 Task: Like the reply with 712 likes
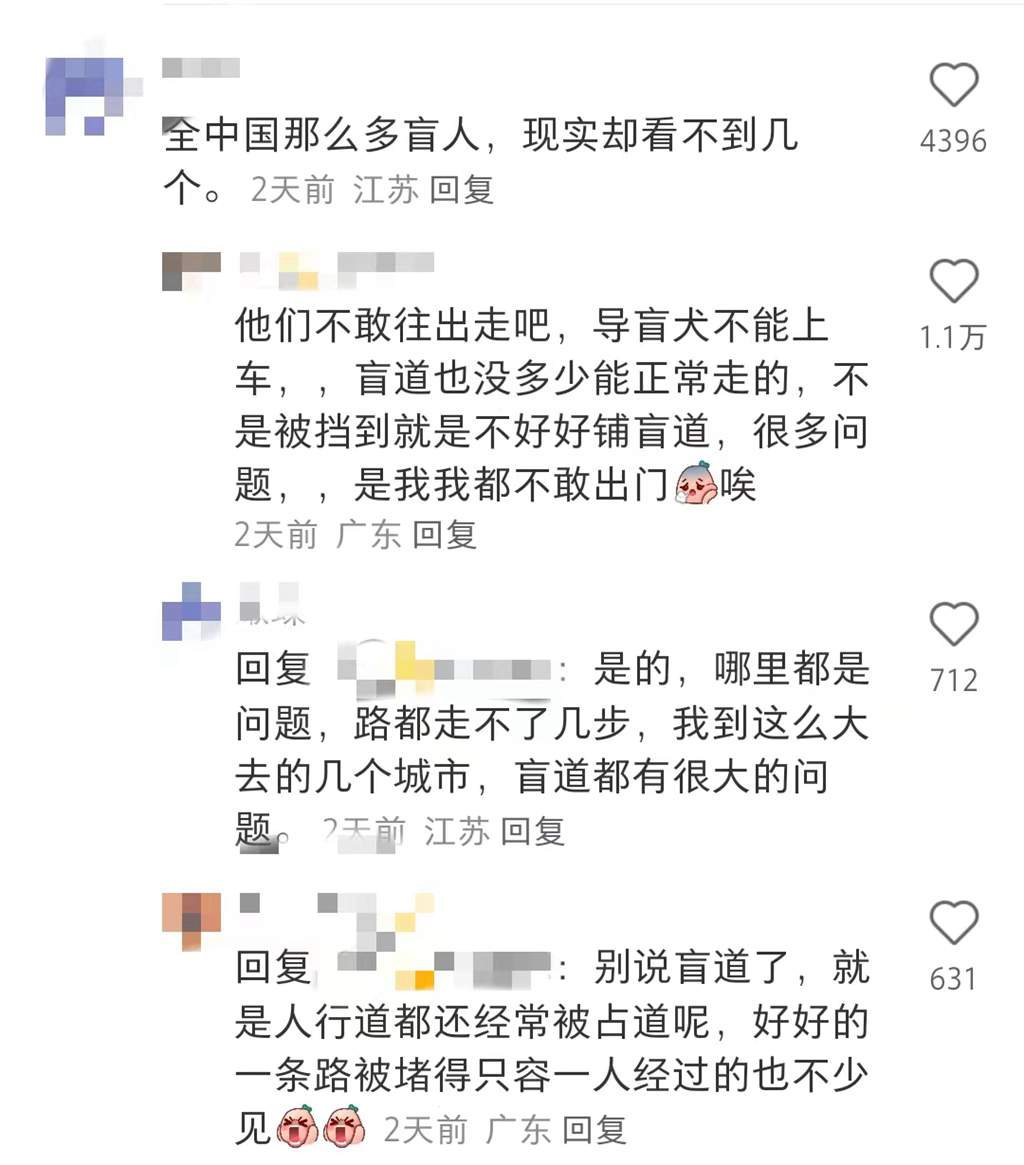[953, 625]
